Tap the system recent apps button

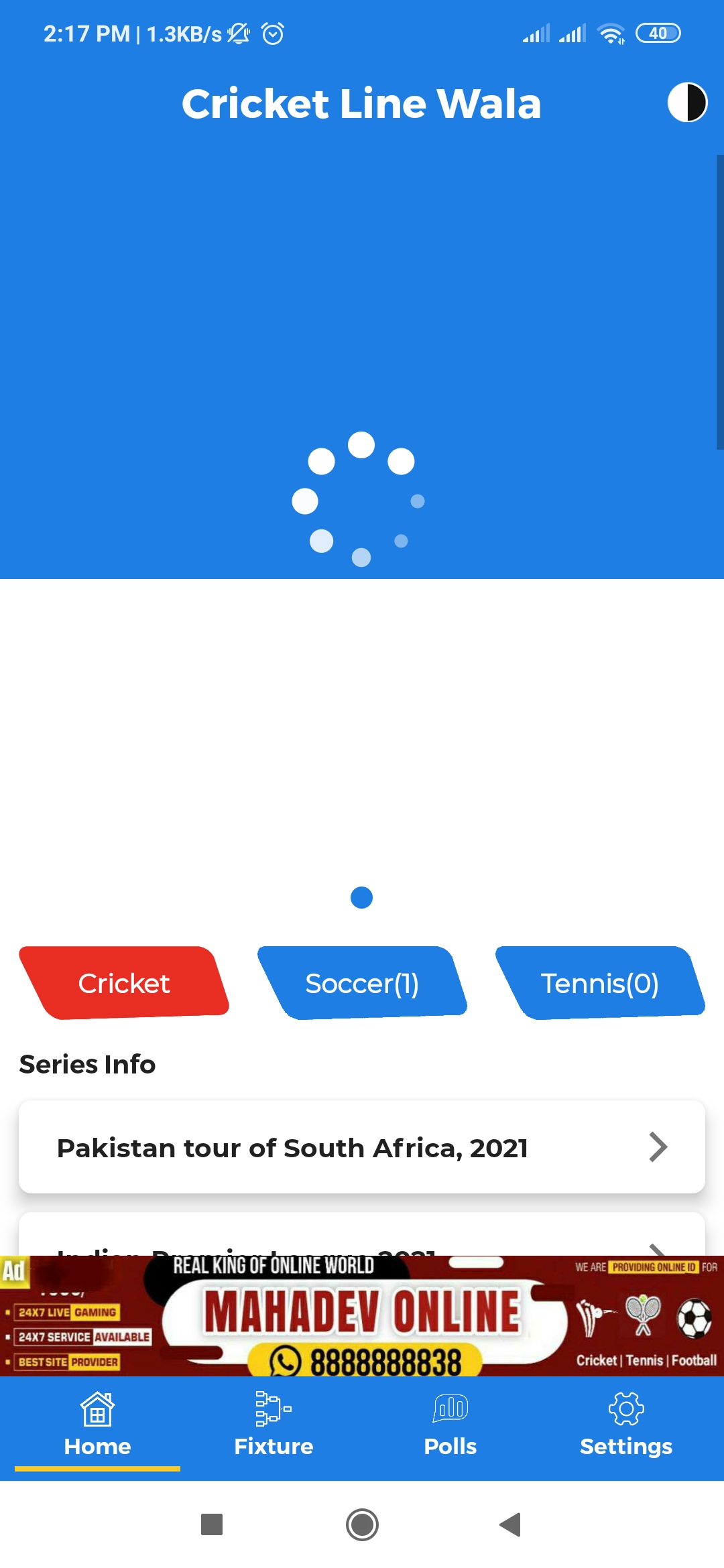point(212,1524)
